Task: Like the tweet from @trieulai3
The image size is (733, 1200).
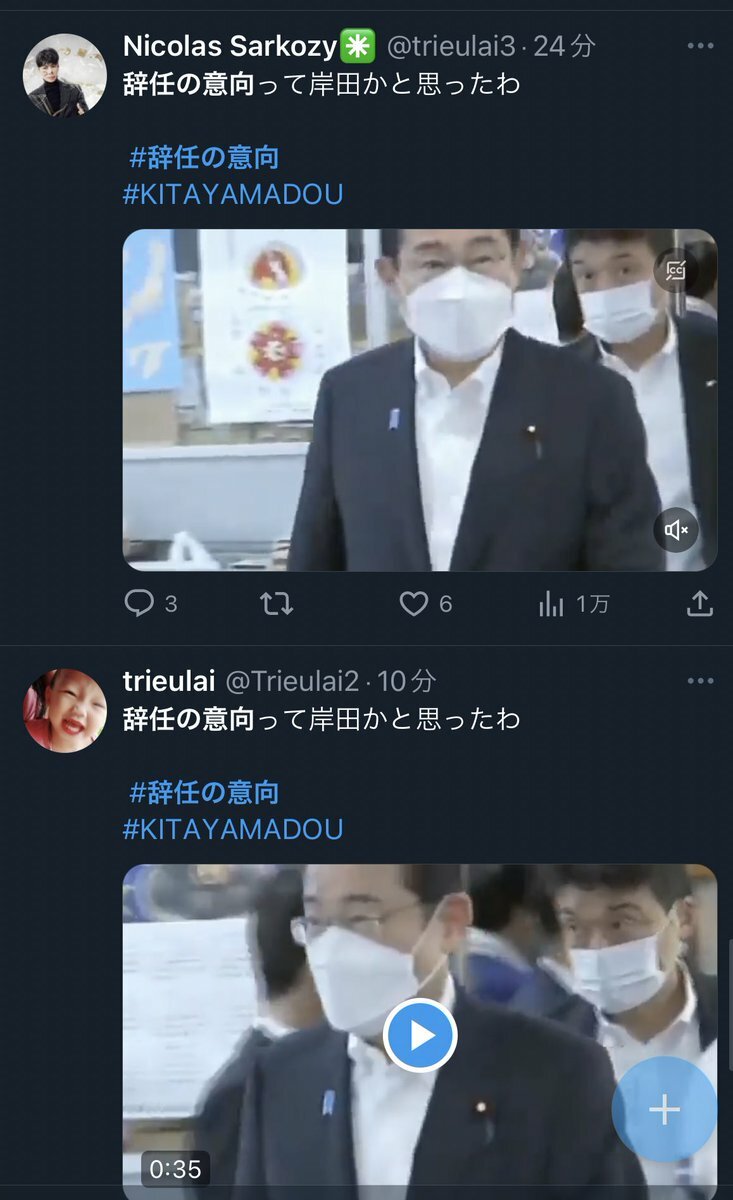Action: coord(414,603)
